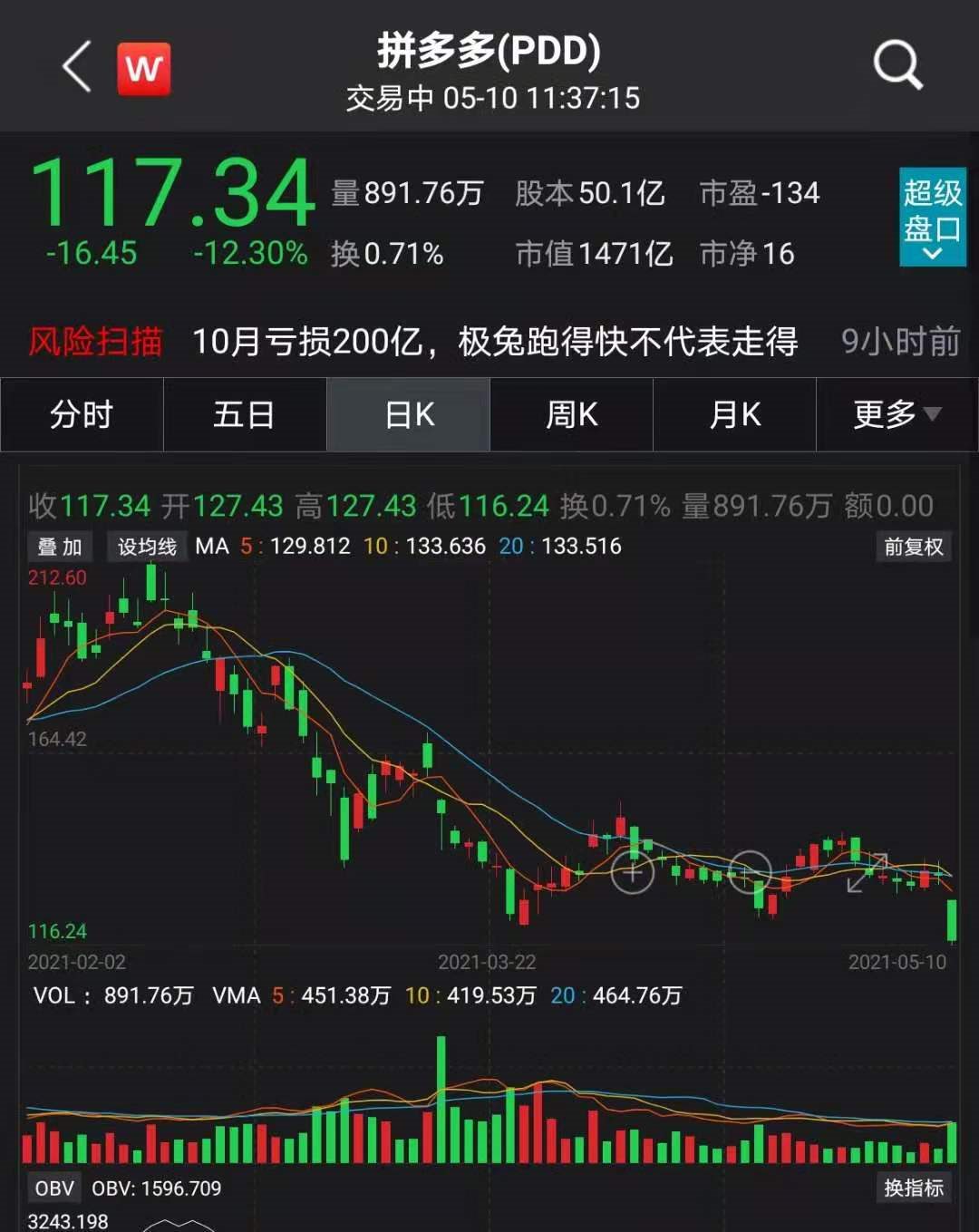Change the 前复权 adjustment setting
This screenshot has height=1232, width=979.
pyautogui.click(x=914, y=547)
